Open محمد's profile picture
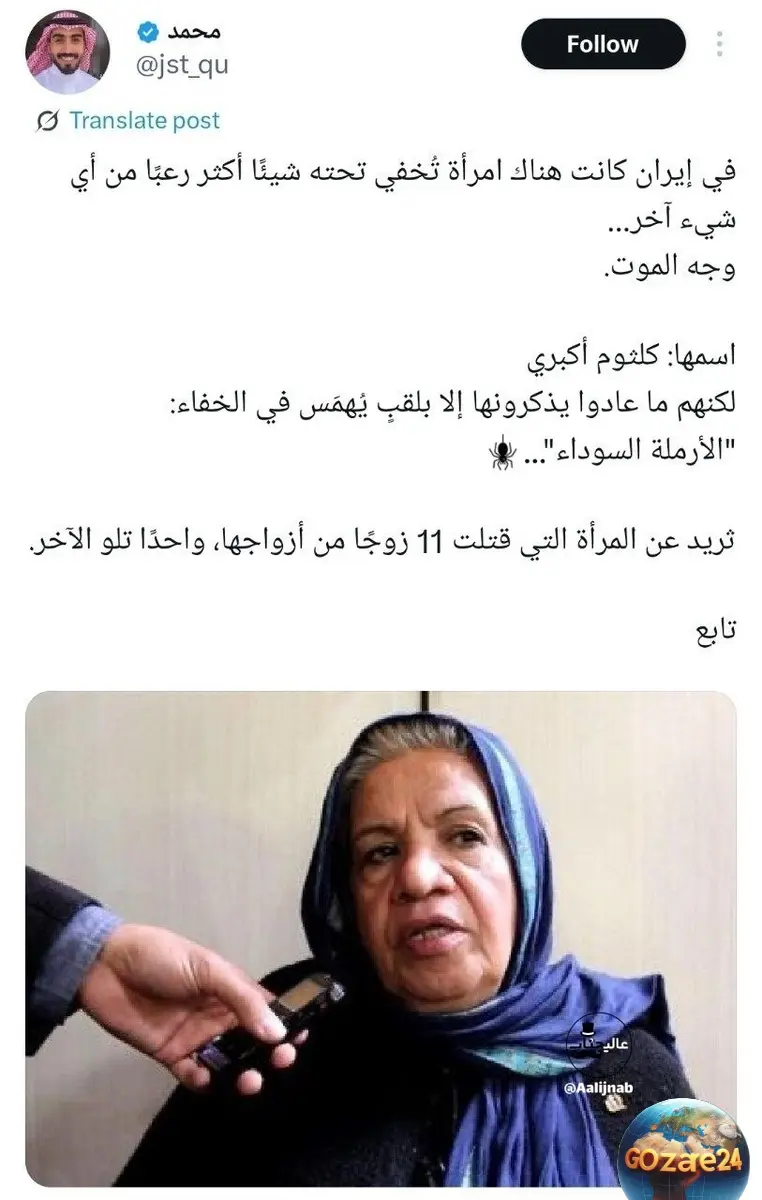The width and height of the screenshot is (762, 1200). pyautogui.click(x=68, y=50)
